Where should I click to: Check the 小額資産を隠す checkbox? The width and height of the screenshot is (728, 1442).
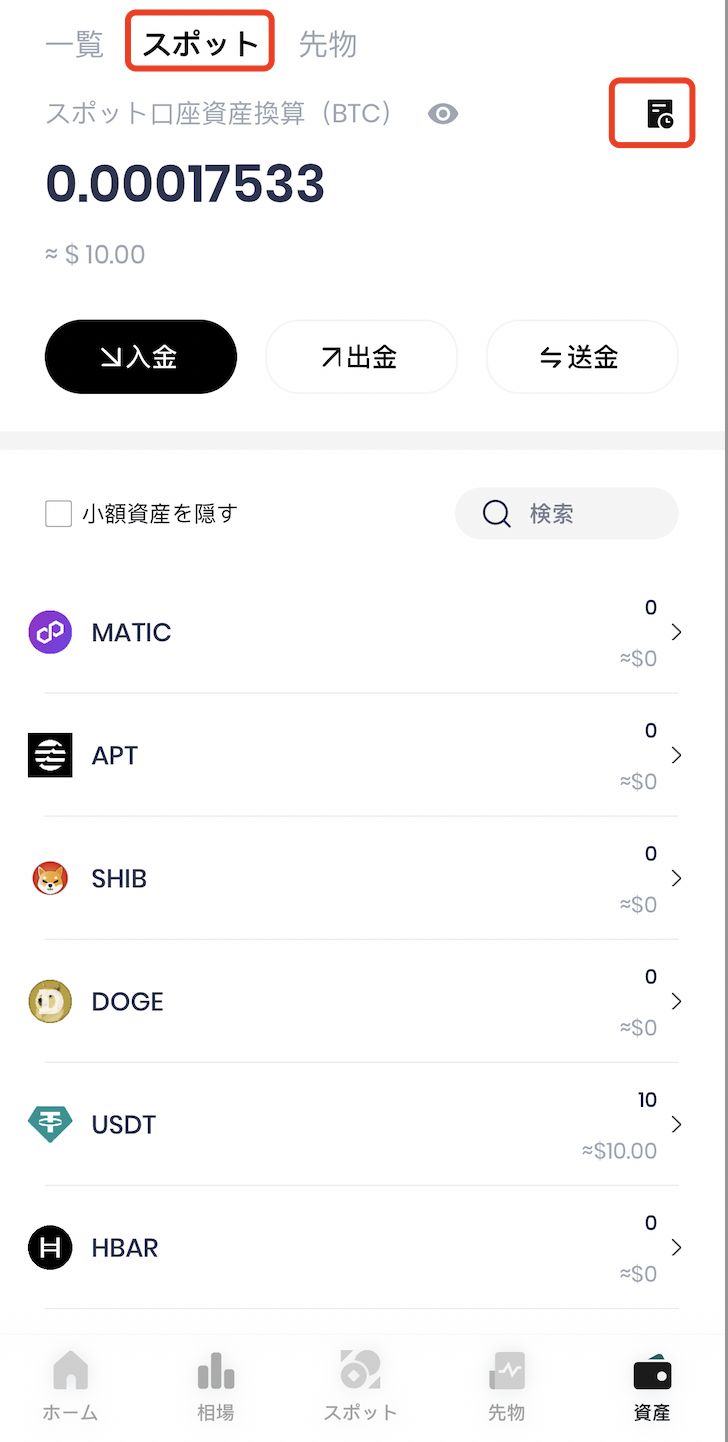tap(59, 514)
